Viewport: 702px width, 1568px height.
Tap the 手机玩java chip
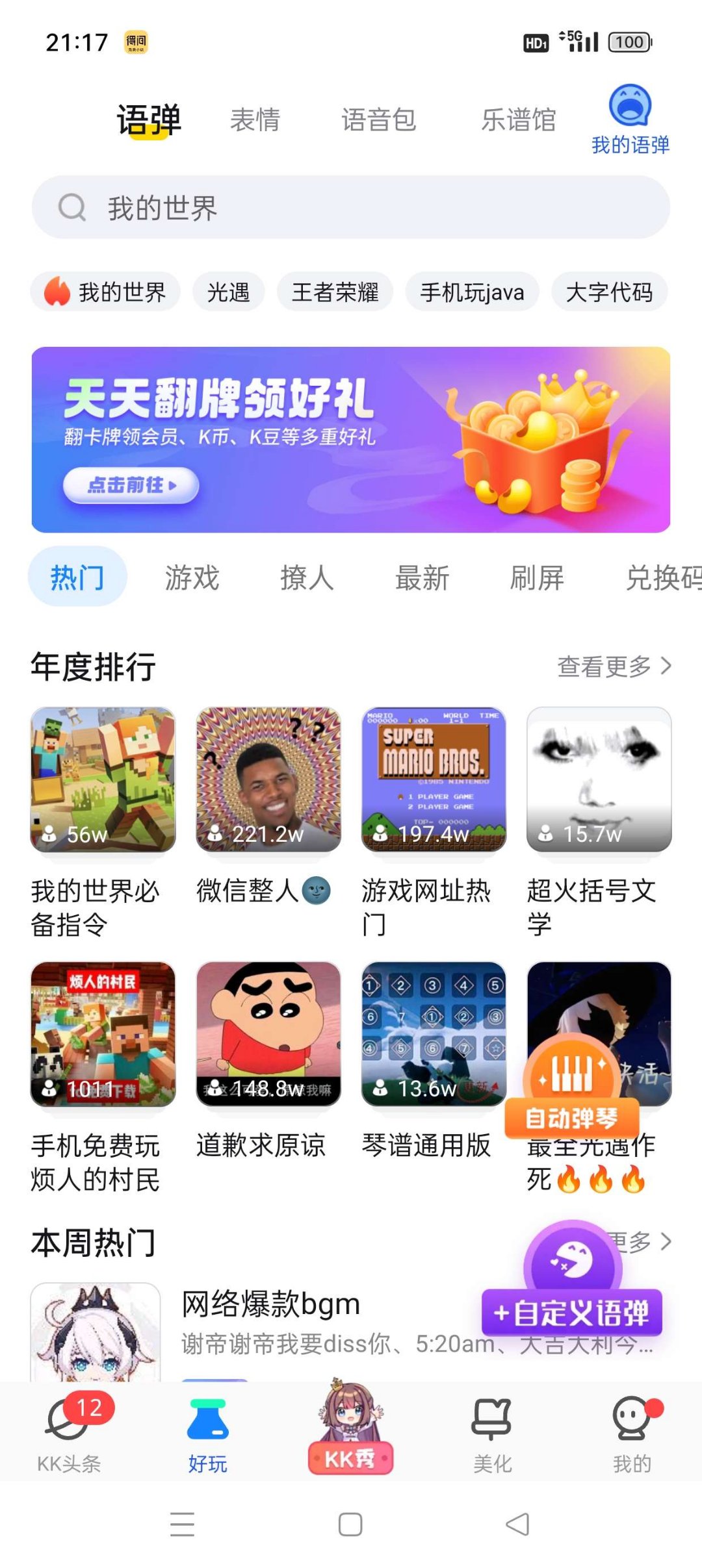pyautogui.click(x=472, y=292)
